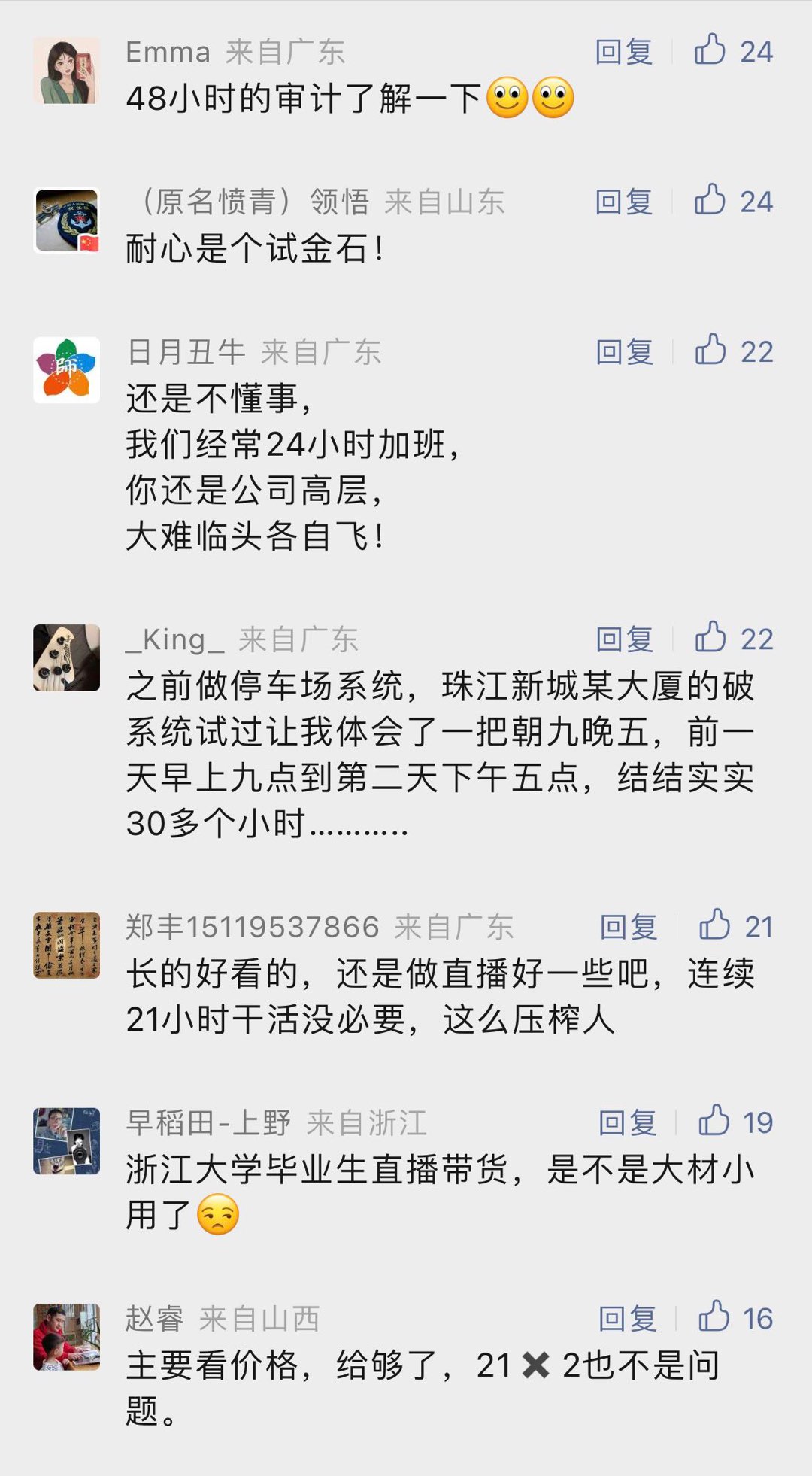Image resolution: width=812 pixels, height=1476 pixels.
Task: Like Emma's comment about the 48-hour audit
Action: [710, 50]
